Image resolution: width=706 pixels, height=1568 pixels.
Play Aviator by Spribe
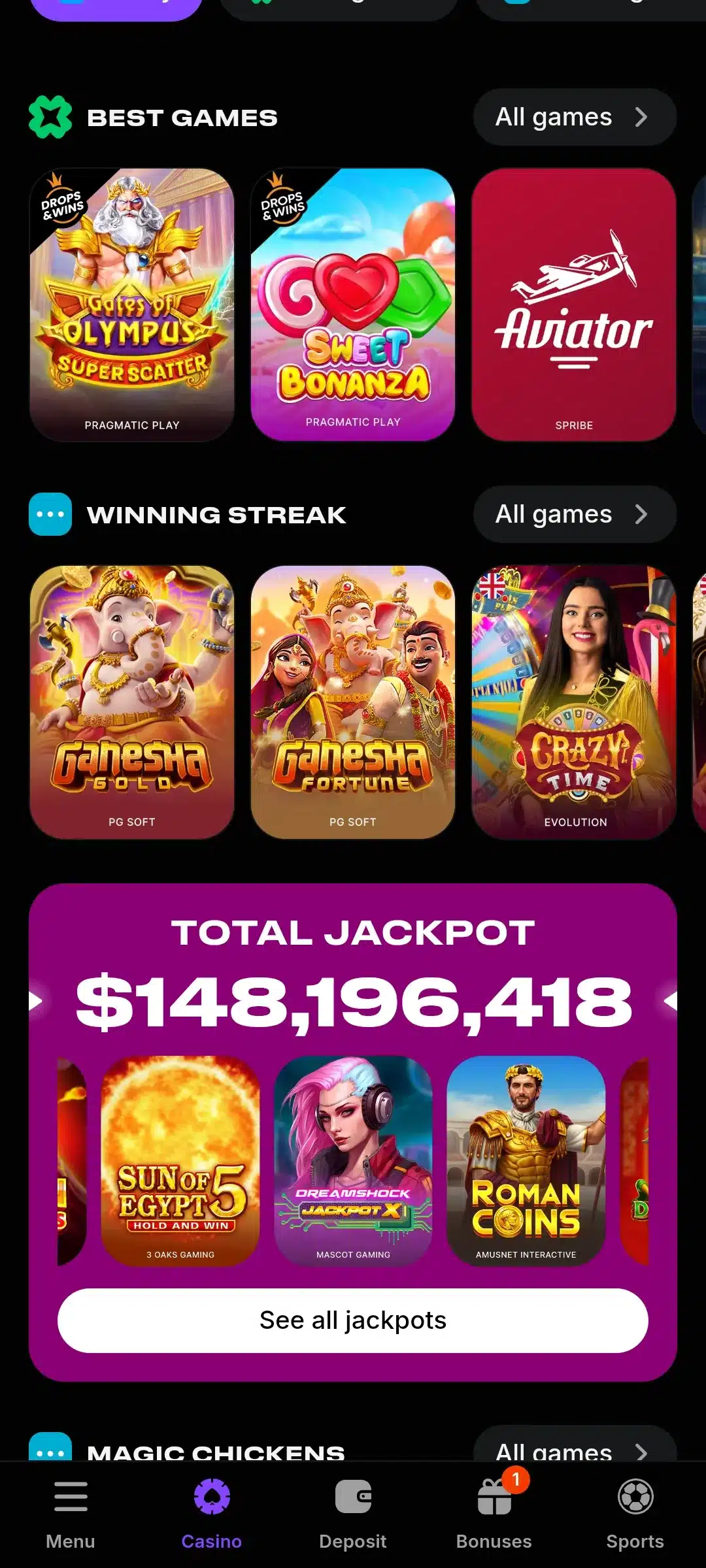(x=573, y=304)
